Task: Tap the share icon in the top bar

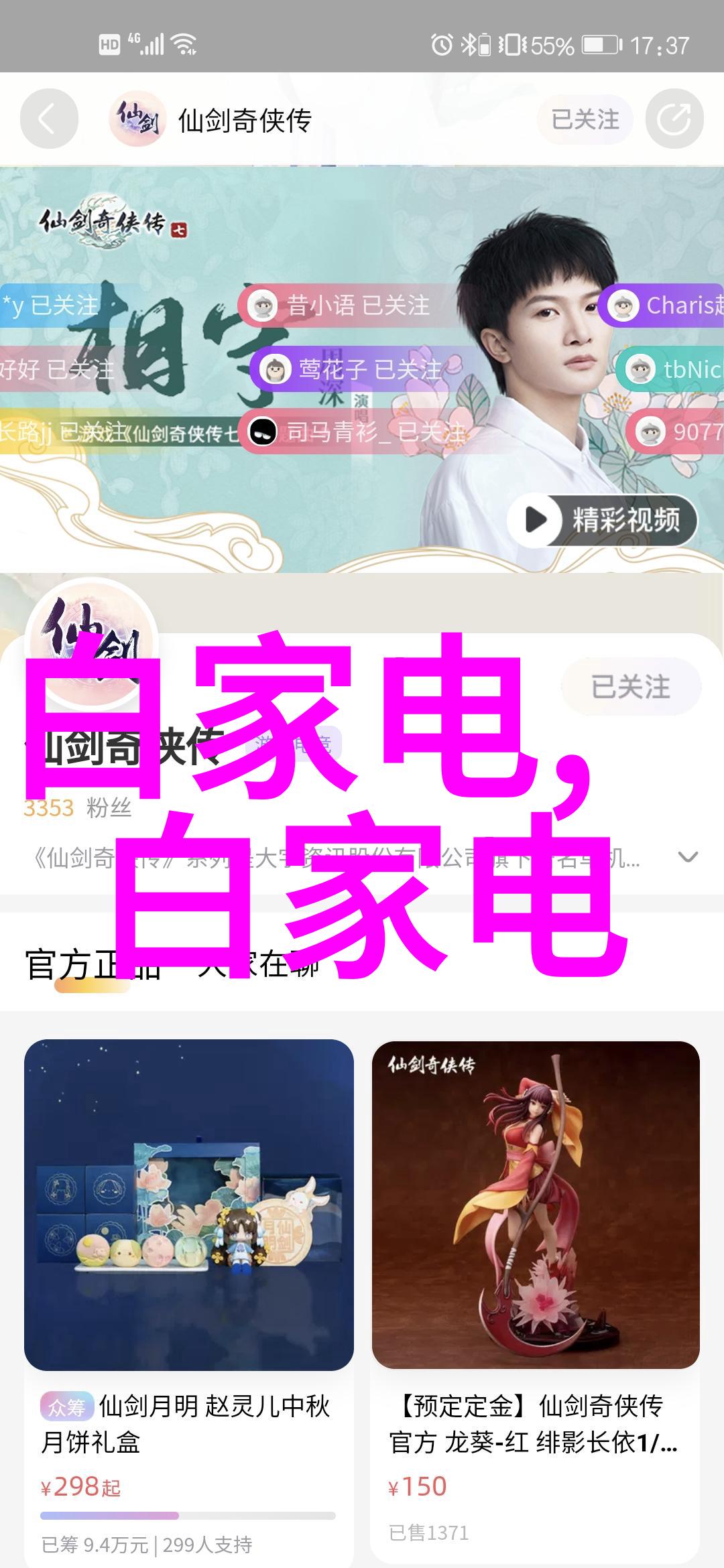Action: click(674, 120)
